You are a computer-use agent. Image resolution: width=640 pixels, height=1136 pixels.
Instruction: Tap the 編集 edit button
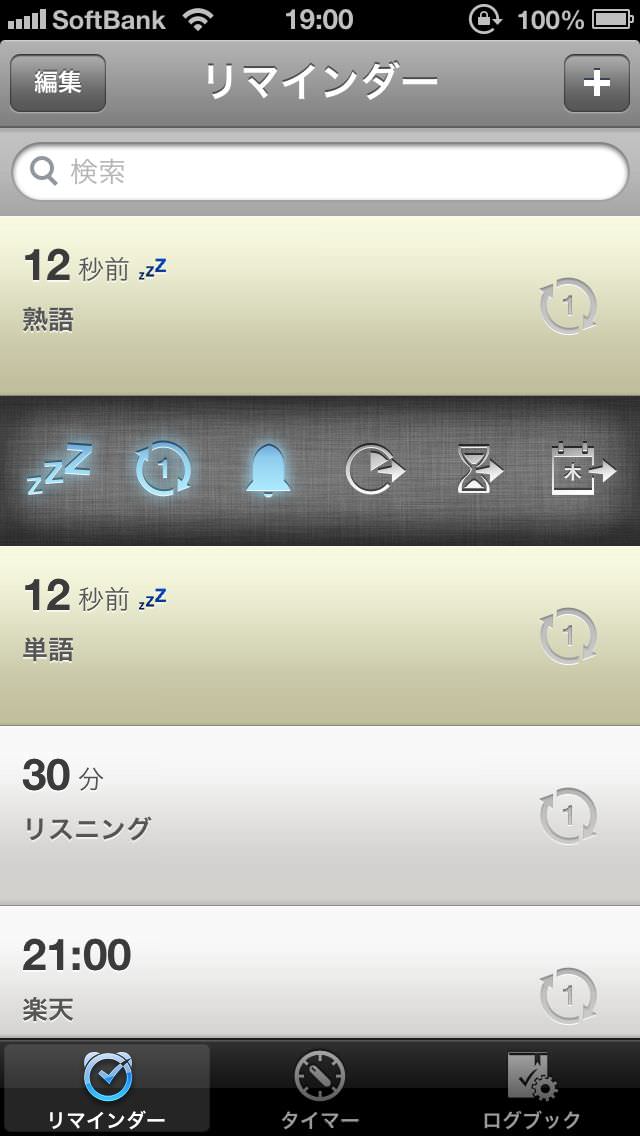[x=58, y=83]
